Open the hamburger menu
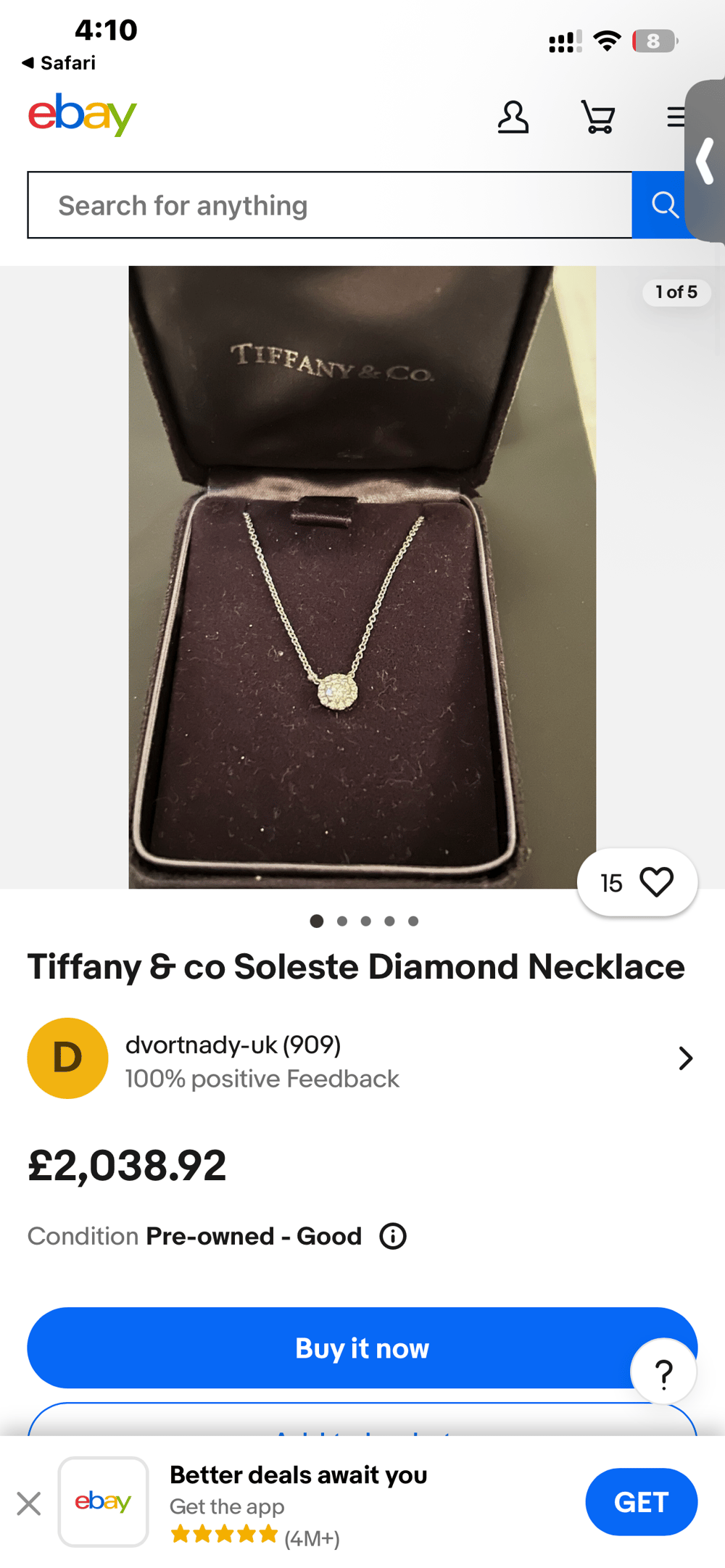The height and width of the screenshot is (1568, 725). 675,117
